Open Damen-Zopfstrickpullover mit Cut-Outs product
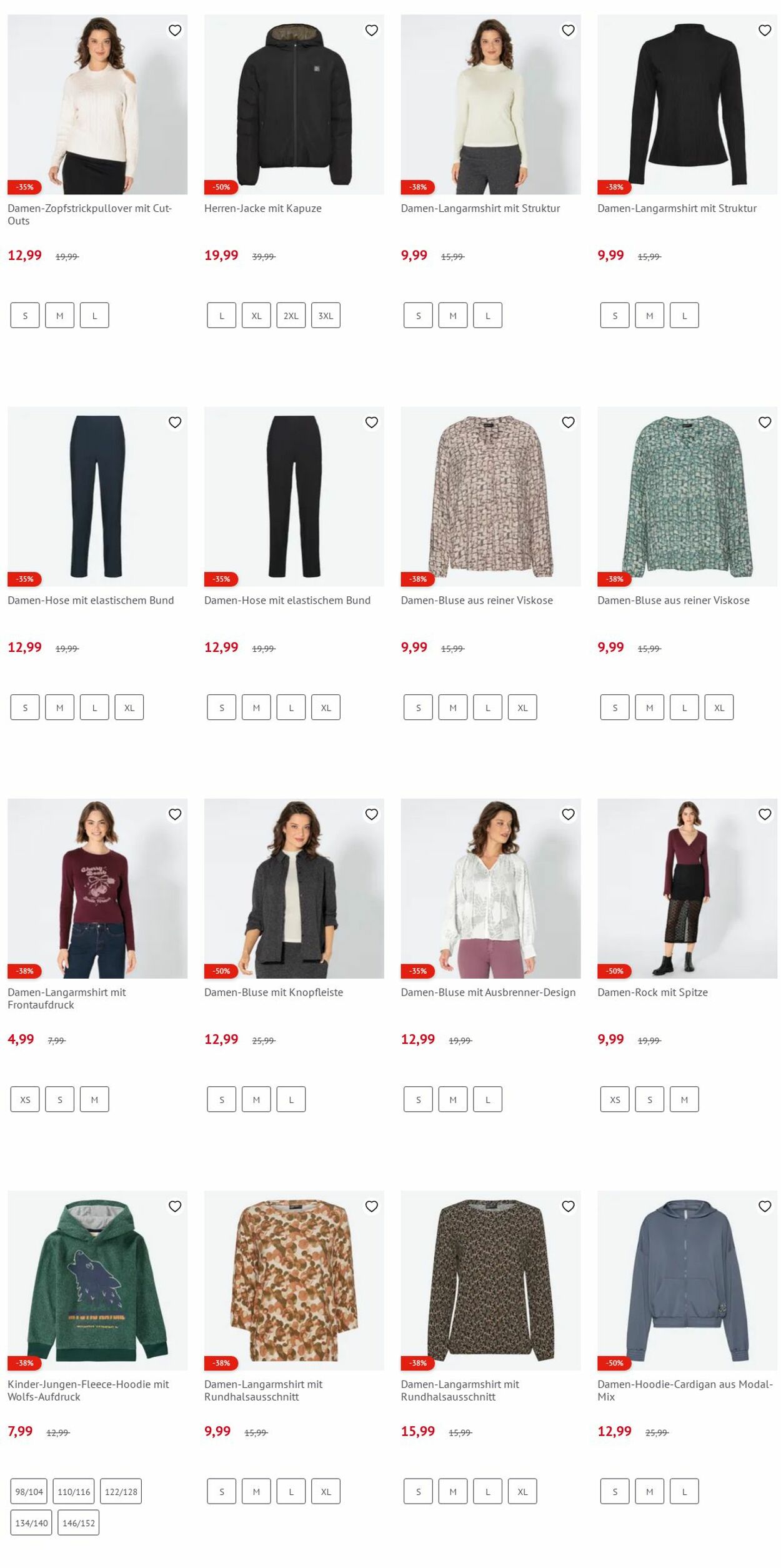This screenshot has width=781, height=1568. click(x=97, y=104)
